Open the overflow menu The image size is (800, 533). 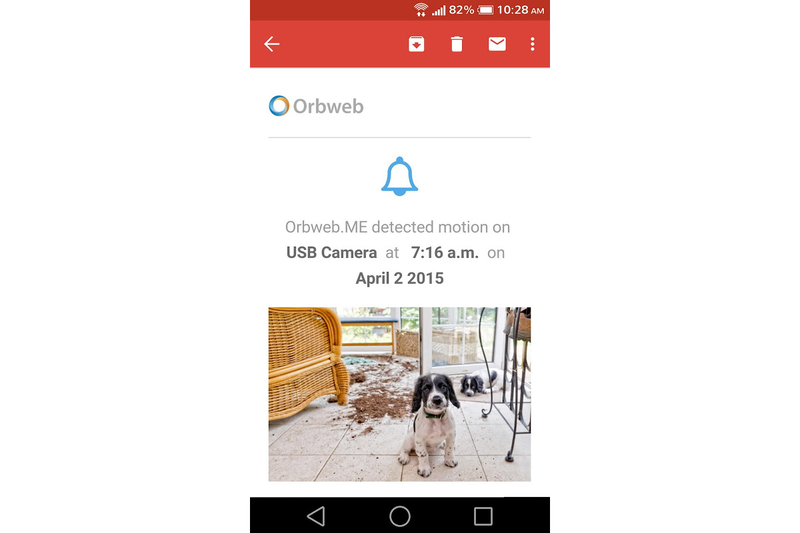(533, 44)
